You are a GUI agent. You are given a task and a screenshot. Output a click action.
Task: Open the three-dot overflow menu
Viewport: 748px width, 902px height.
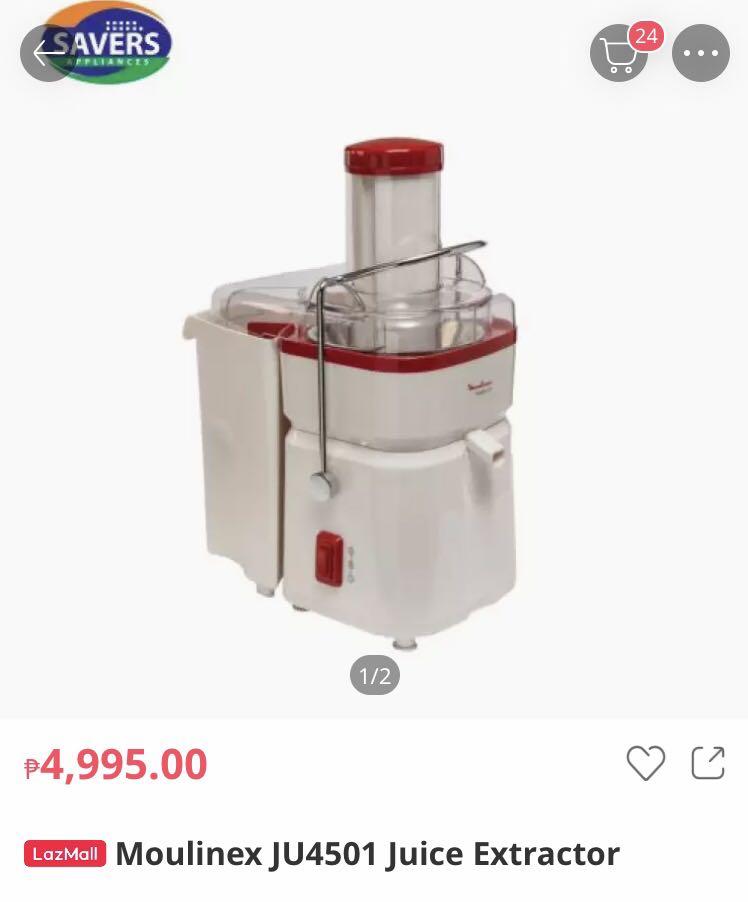[700, 54]
